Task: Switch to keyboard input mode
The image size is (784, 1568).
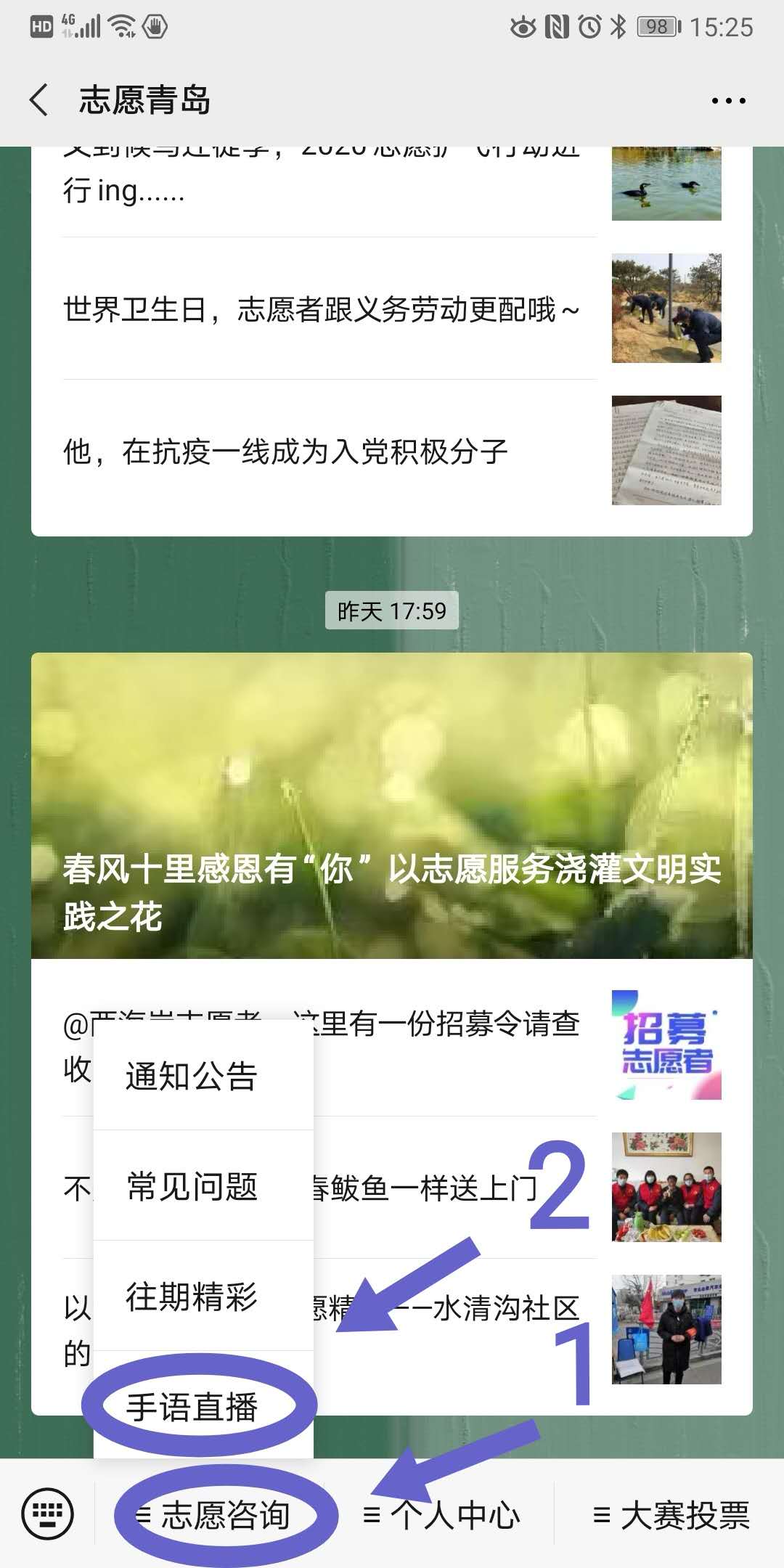Action: [48, 1514]
